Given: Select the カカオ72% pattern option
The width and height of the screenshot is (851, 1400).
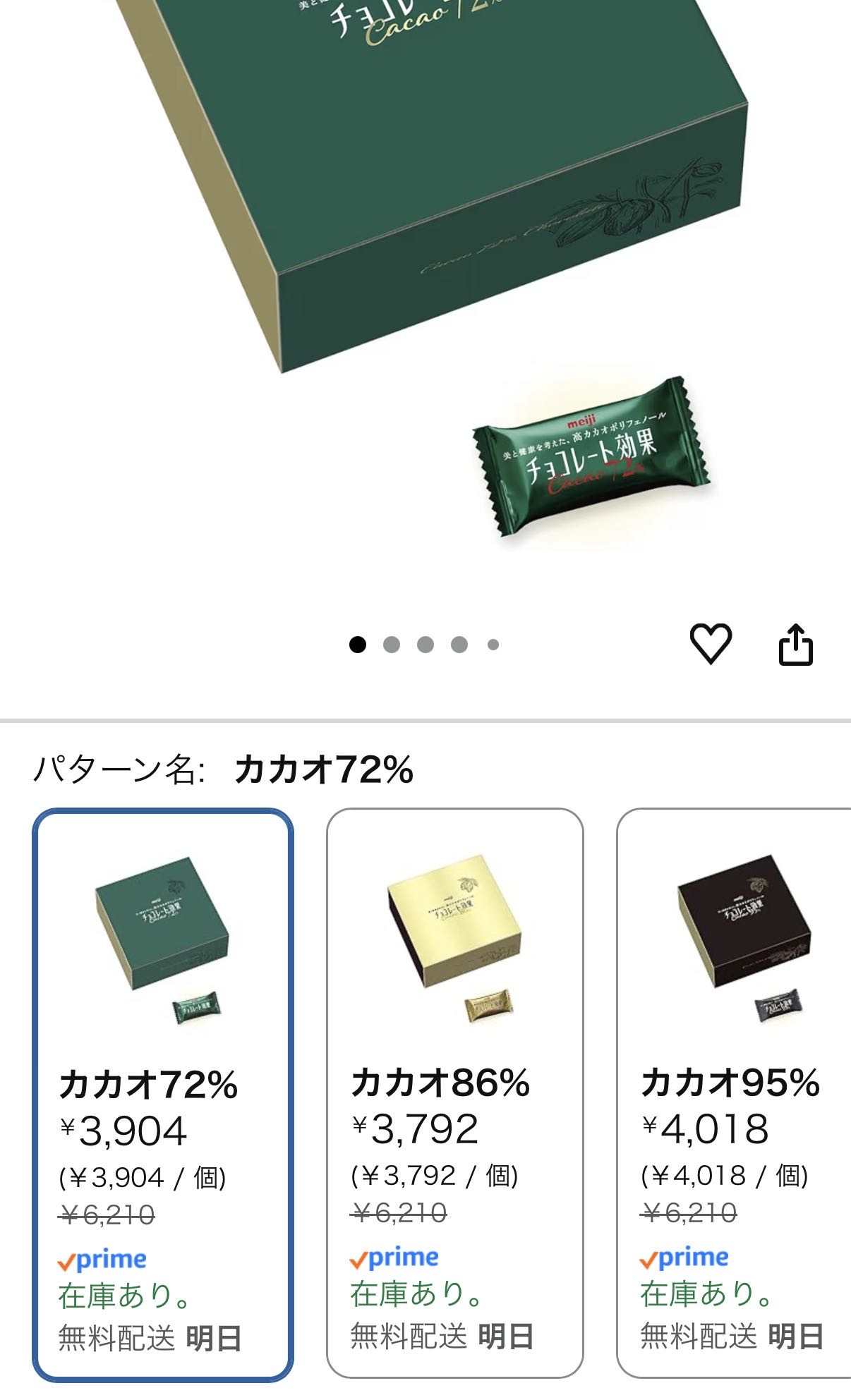Looking at the screenshot, I should pyautogui.click(x=163, y=1093).
